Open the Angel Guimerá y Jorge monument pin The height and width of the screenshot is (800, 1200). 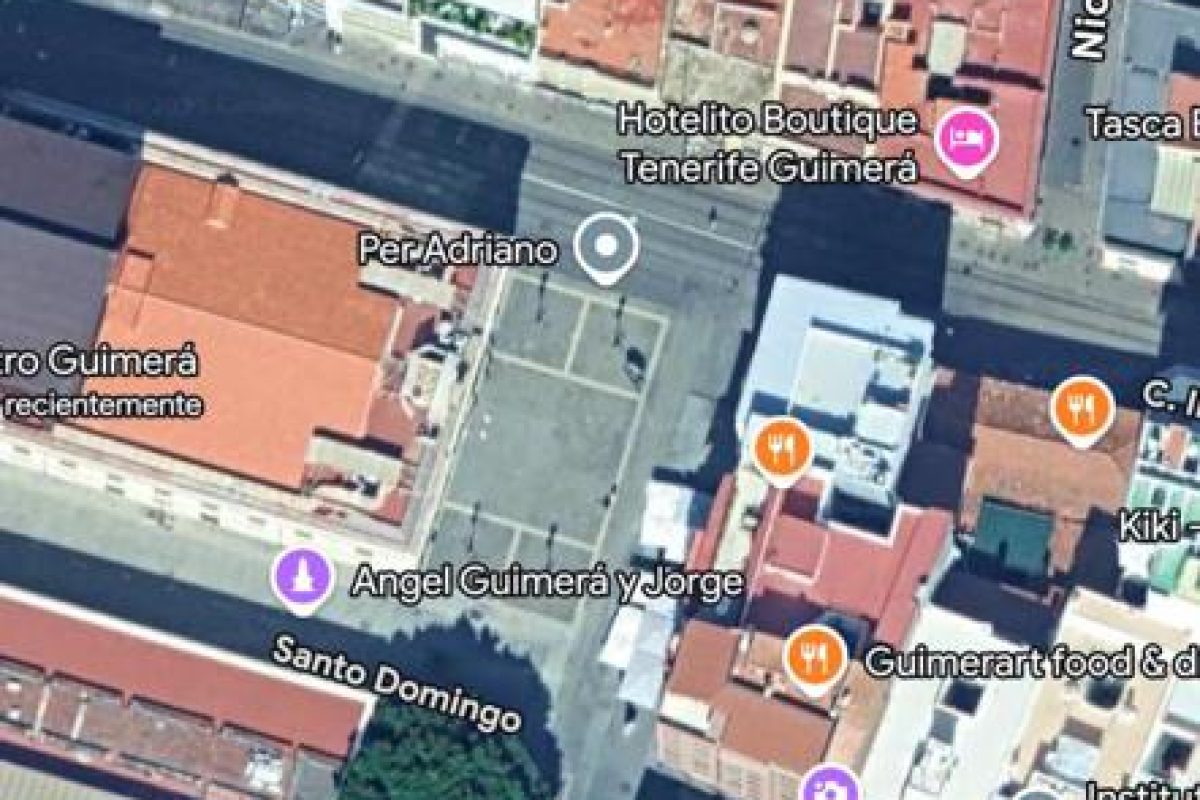click(303, 579)
